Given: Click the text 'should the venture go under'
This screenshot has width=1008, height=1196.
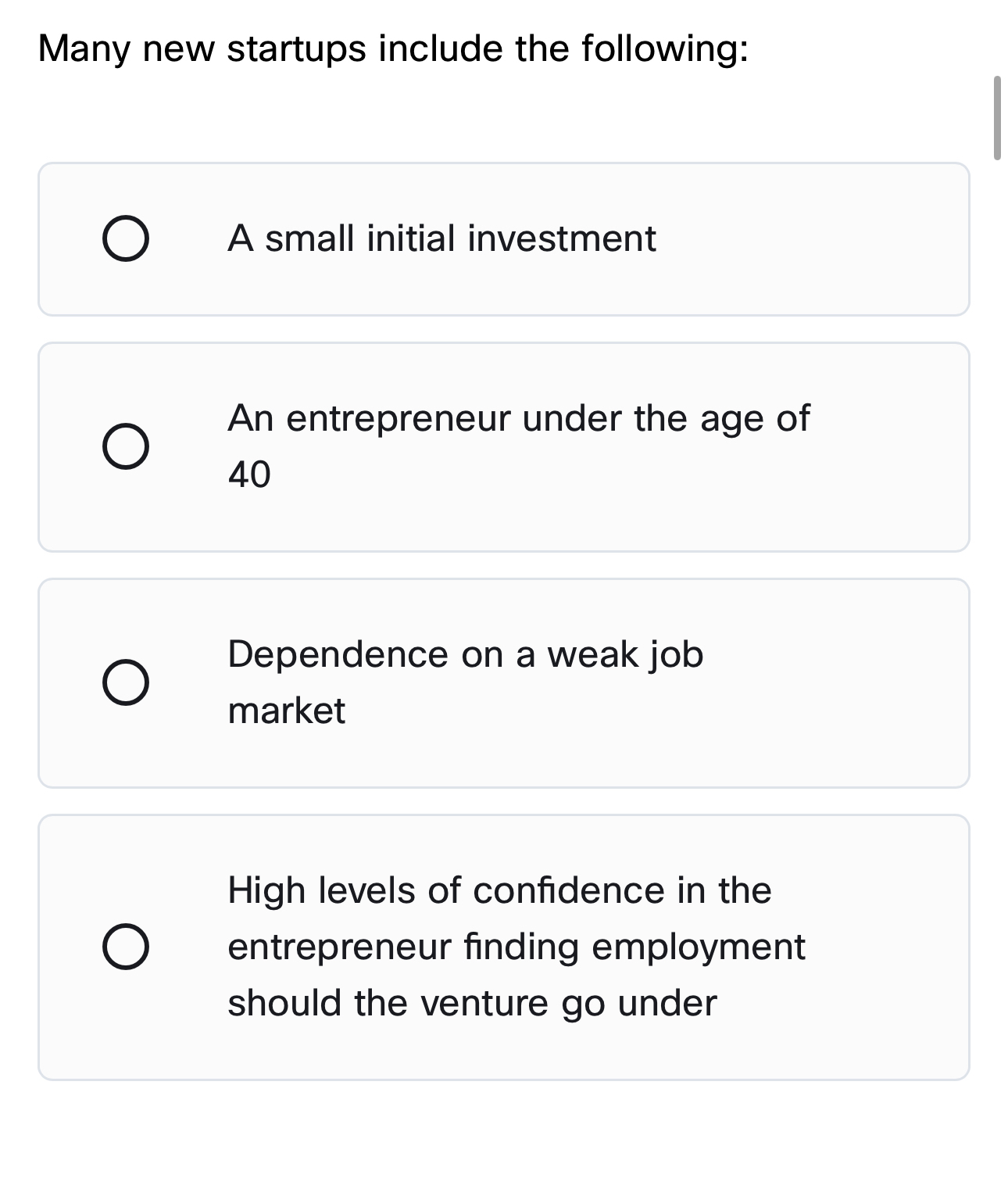Looking at the screenshot, I should coord(473,1003).
